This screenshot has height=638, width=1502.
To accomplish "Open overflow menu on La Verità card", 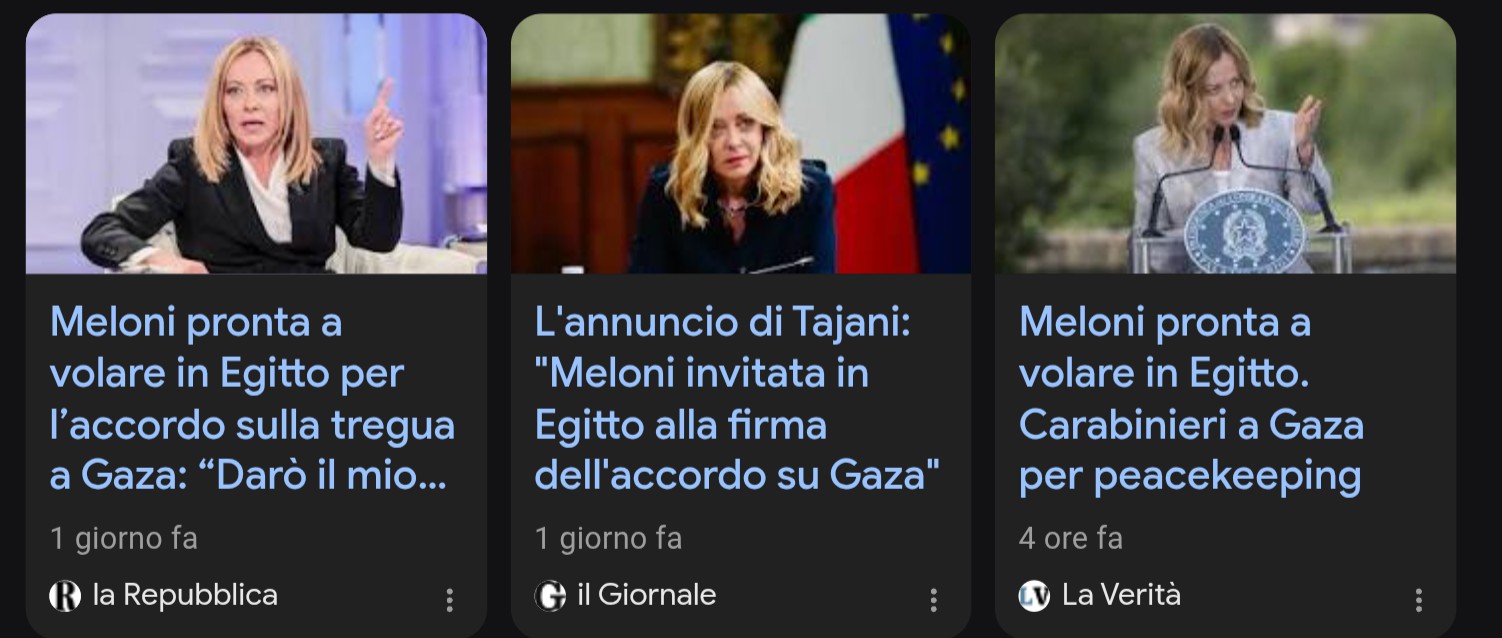I will [x=1418, y=600].
